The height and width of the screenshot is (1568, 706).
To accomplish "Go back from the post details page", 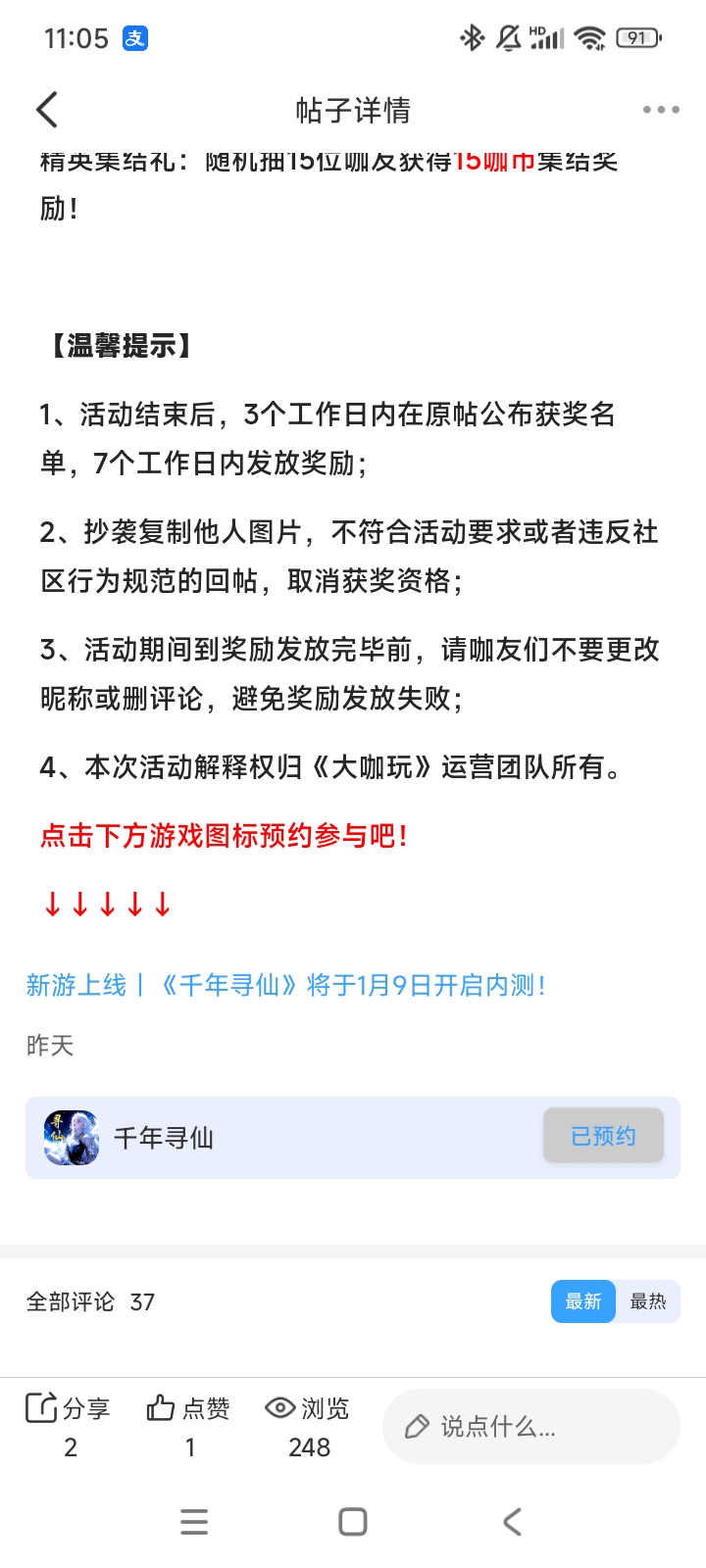I will pyautogui.click(x=47, y=110).
